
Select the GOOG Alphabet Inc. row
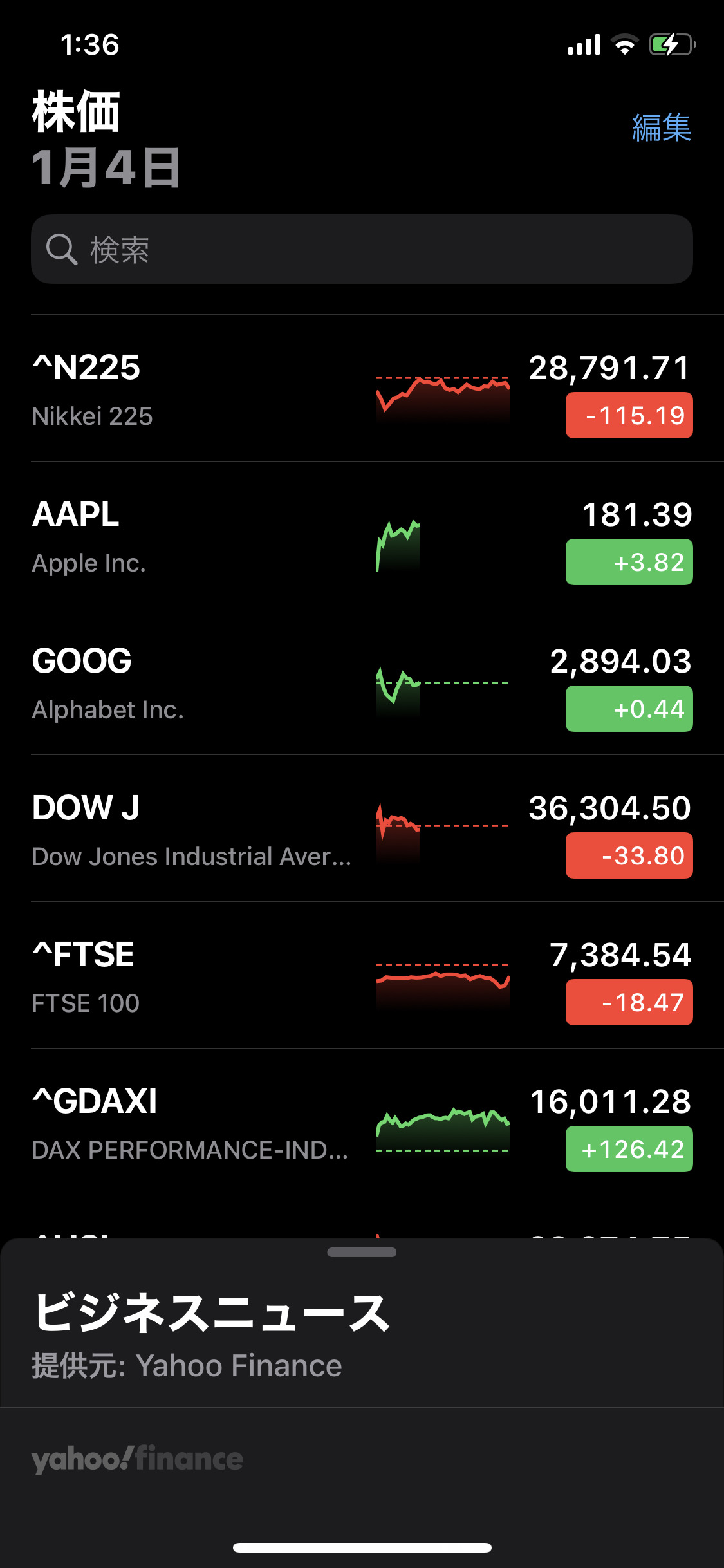tap(193, 682)
